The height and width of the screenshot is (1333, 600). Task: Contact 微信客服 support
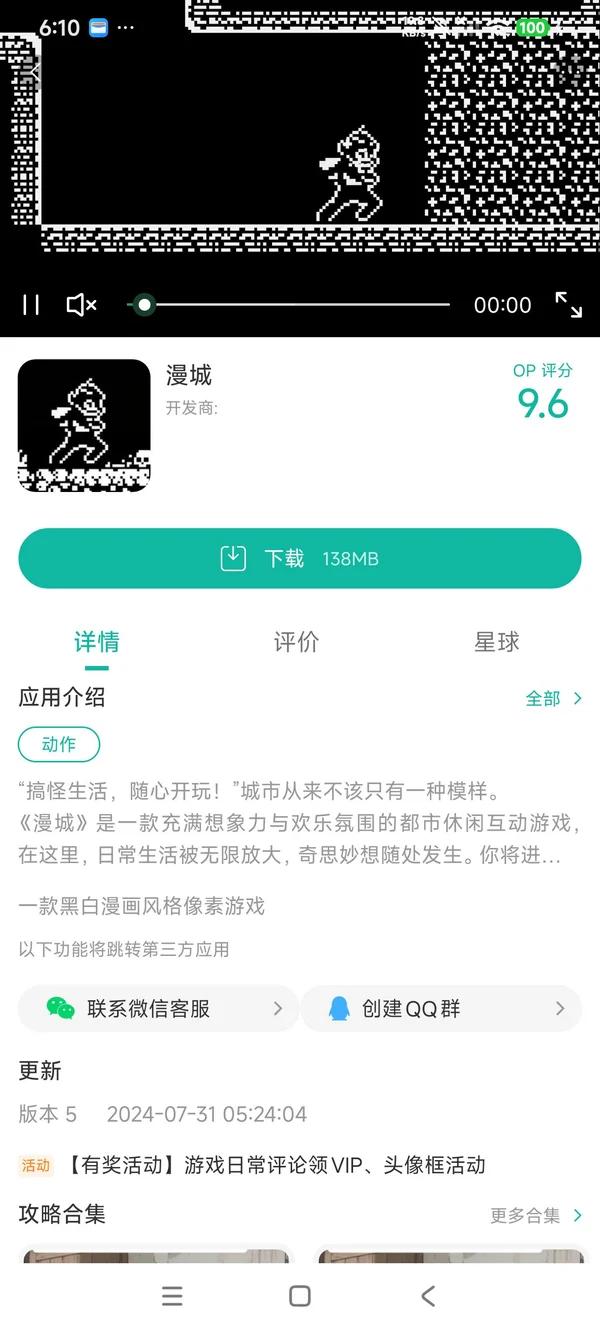pyautogui.click(x=158, y=1009)
